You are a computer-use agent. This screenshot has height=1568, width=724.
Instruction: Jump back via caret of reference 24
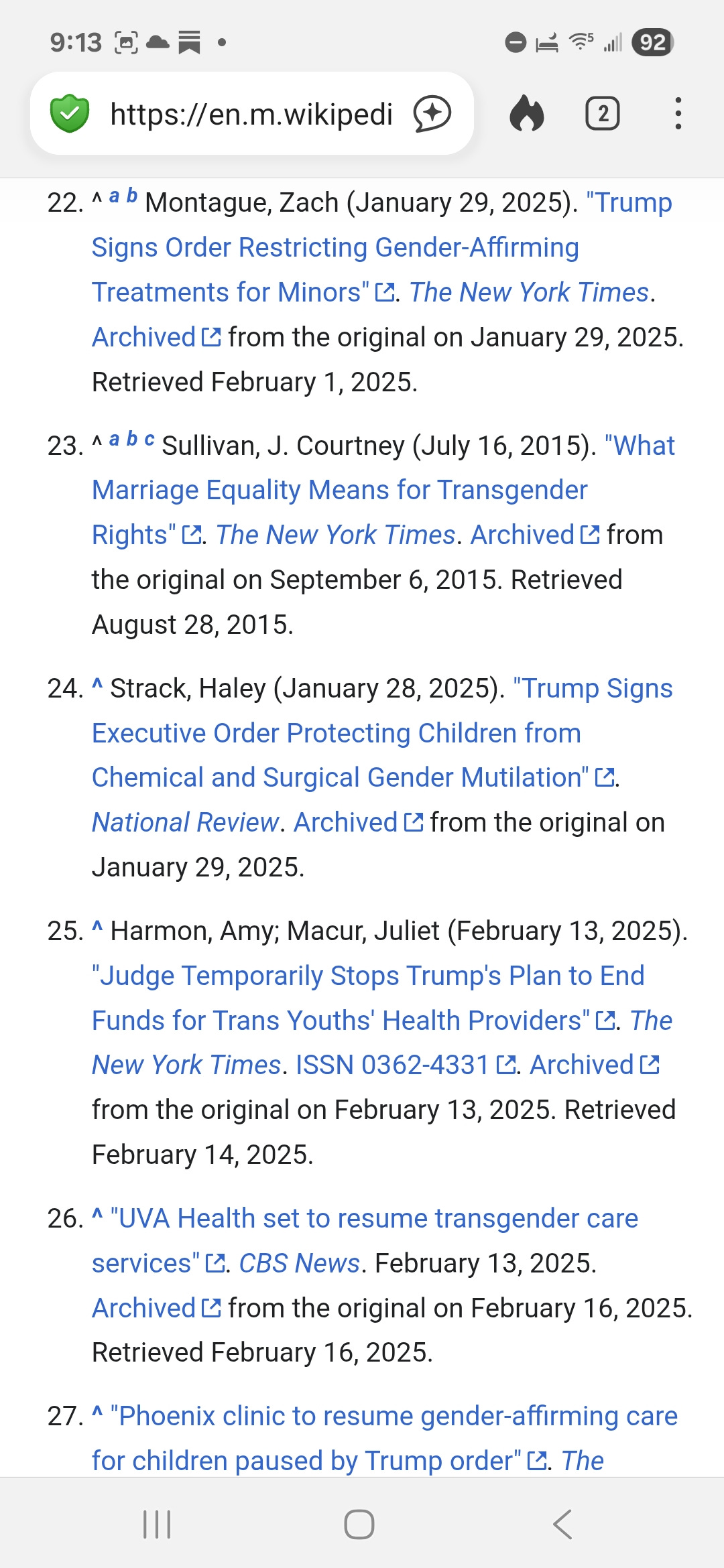click(x=97, y=684)
